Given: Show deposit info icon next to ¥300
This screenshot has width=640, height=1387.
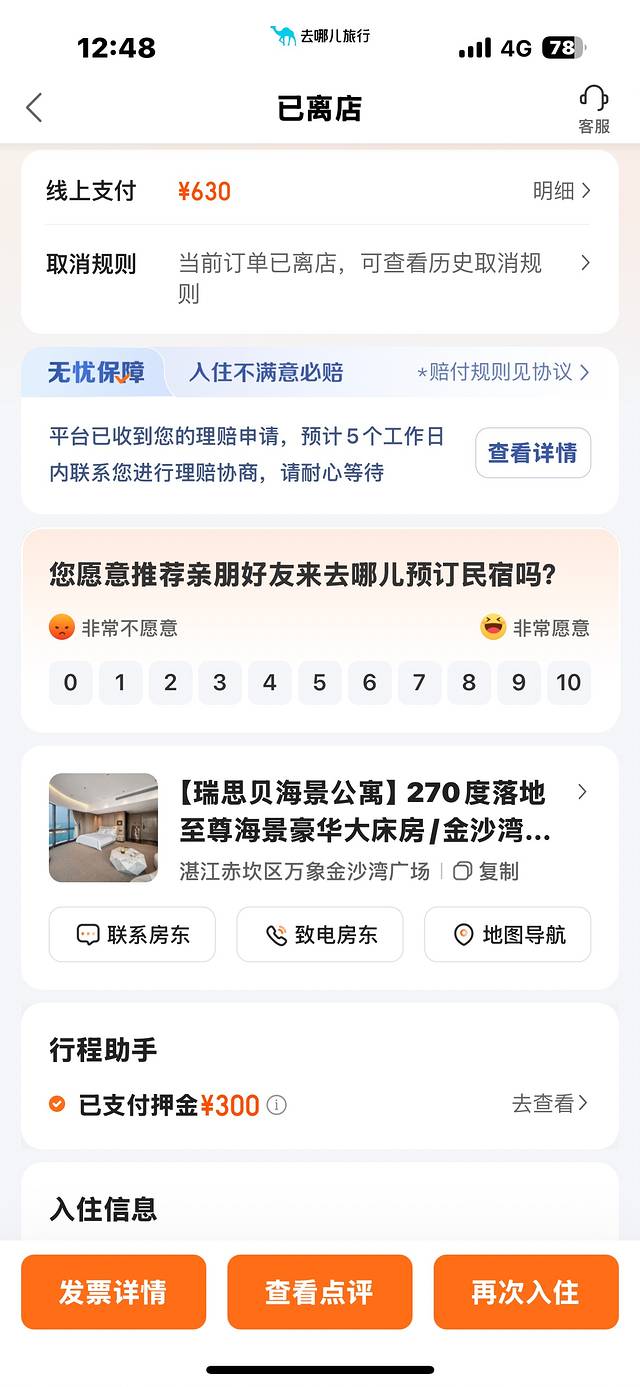Looking at the screenshot, I should (x=277, y=1105).
